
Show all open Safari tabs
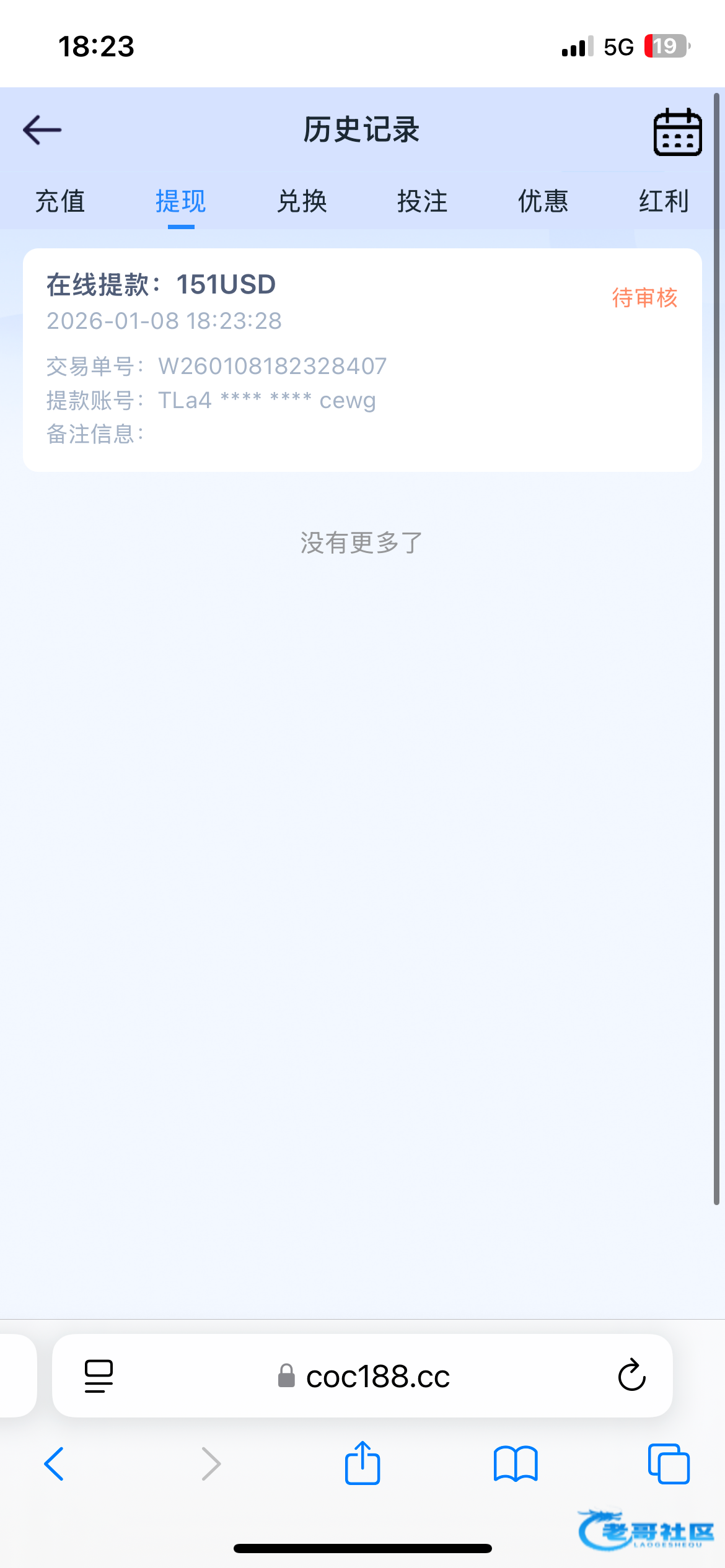click(668, 1464)
